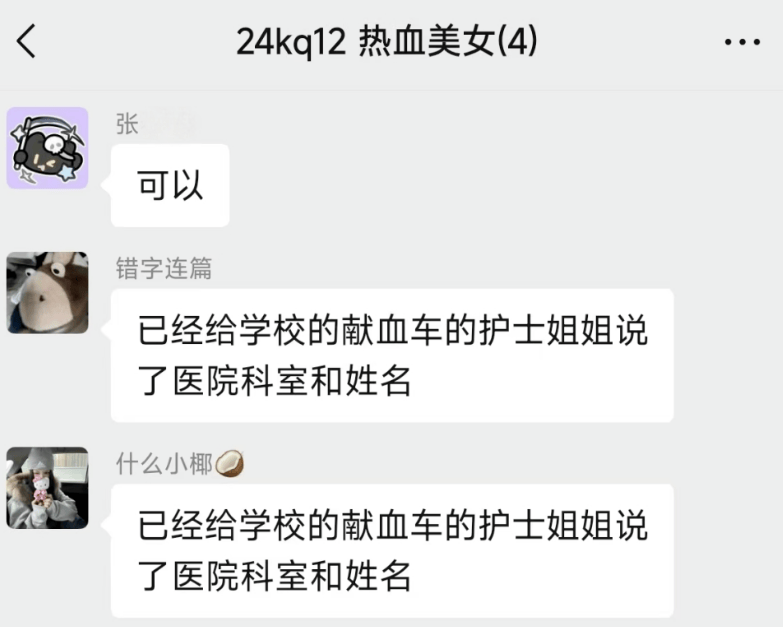Open the group chat options menu
Image resolution: width=783 pixels, height=627 pixels.
pyautogui.click(x=742, y=42)
